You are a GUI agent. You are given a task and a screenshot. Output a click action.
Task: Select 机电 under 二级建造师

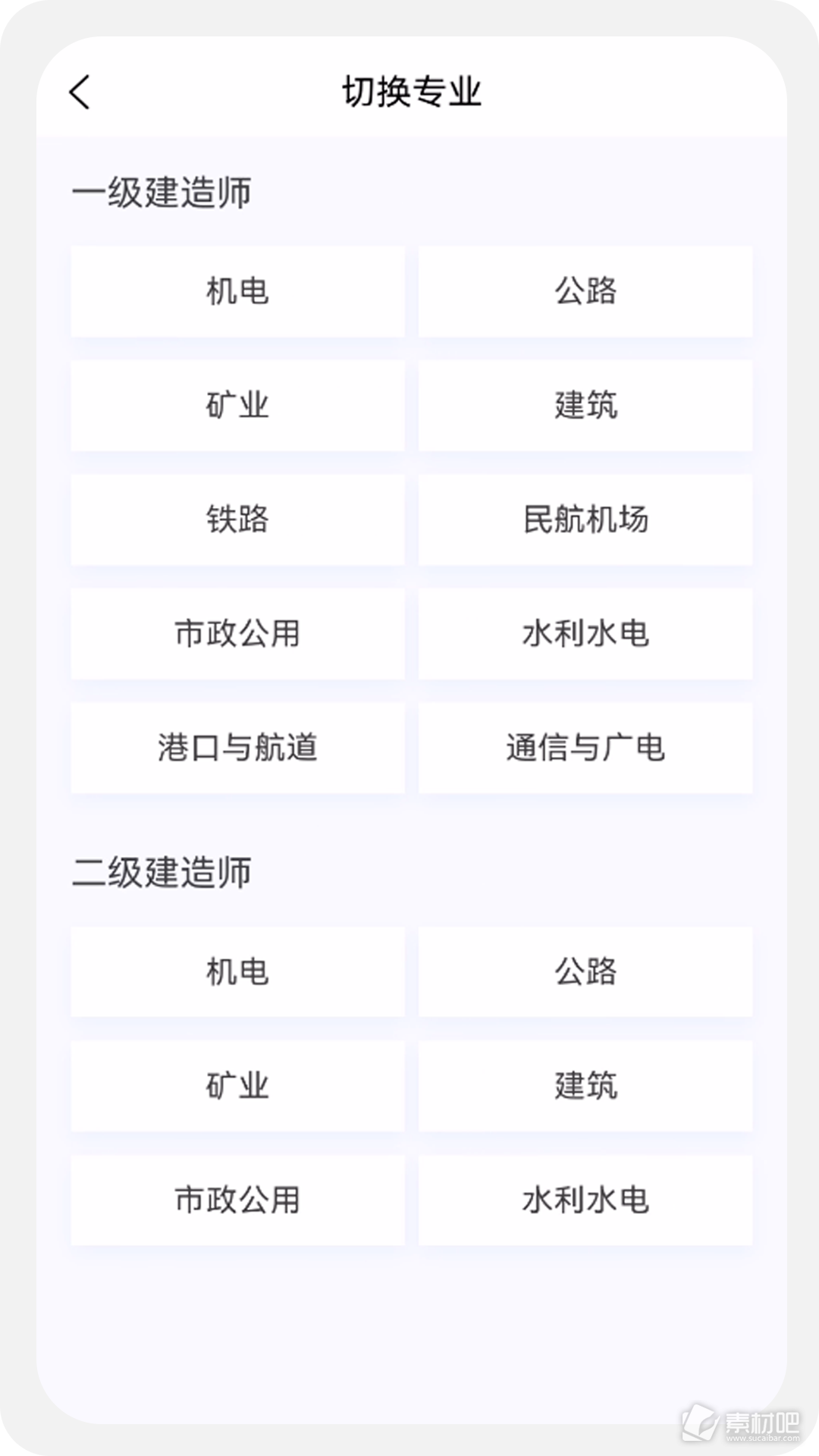point(237,971)
